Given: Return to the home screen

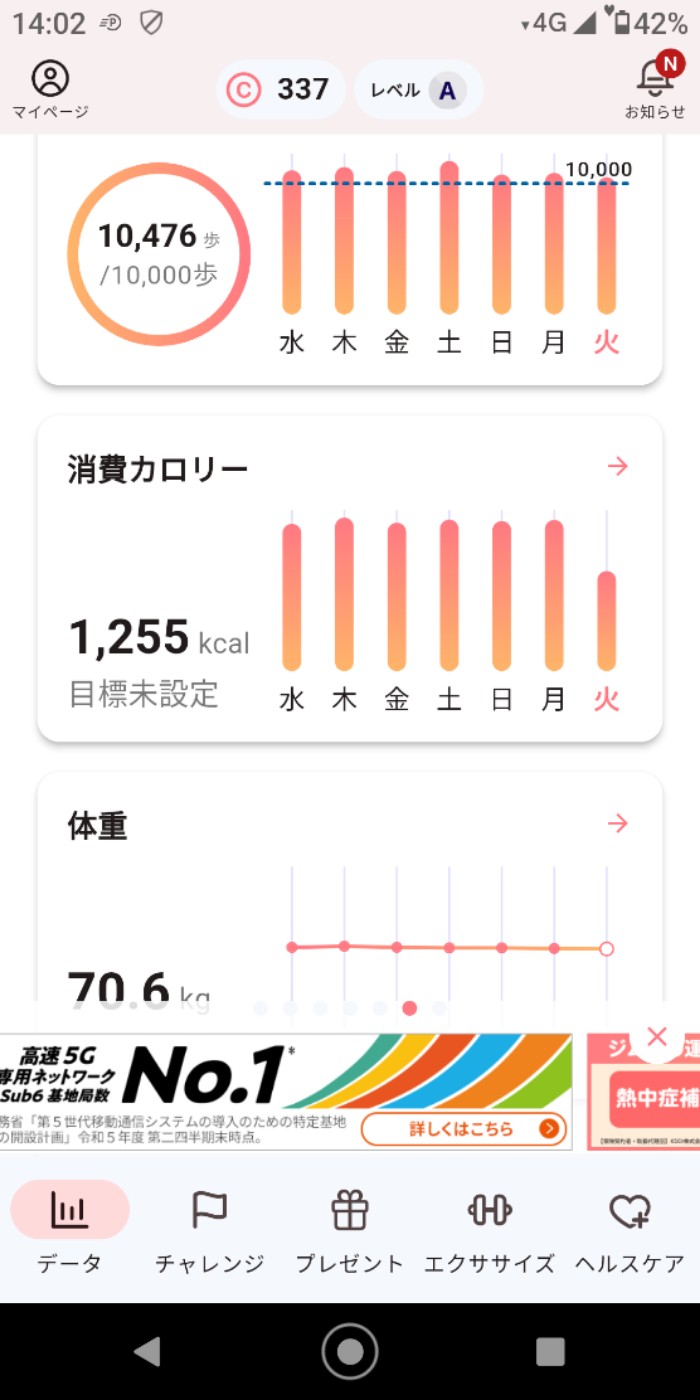Looking at the screenshot, I should (350, 1352).
